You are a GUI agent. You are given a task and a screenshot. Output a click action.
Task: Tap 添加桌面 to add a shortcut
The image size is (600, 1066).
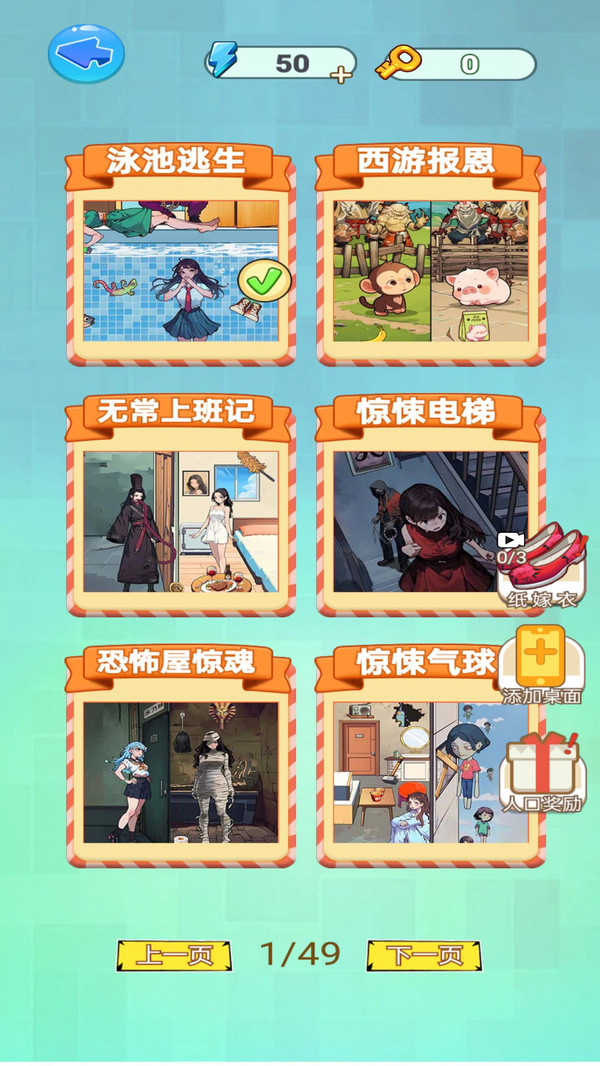pos(541,664)
